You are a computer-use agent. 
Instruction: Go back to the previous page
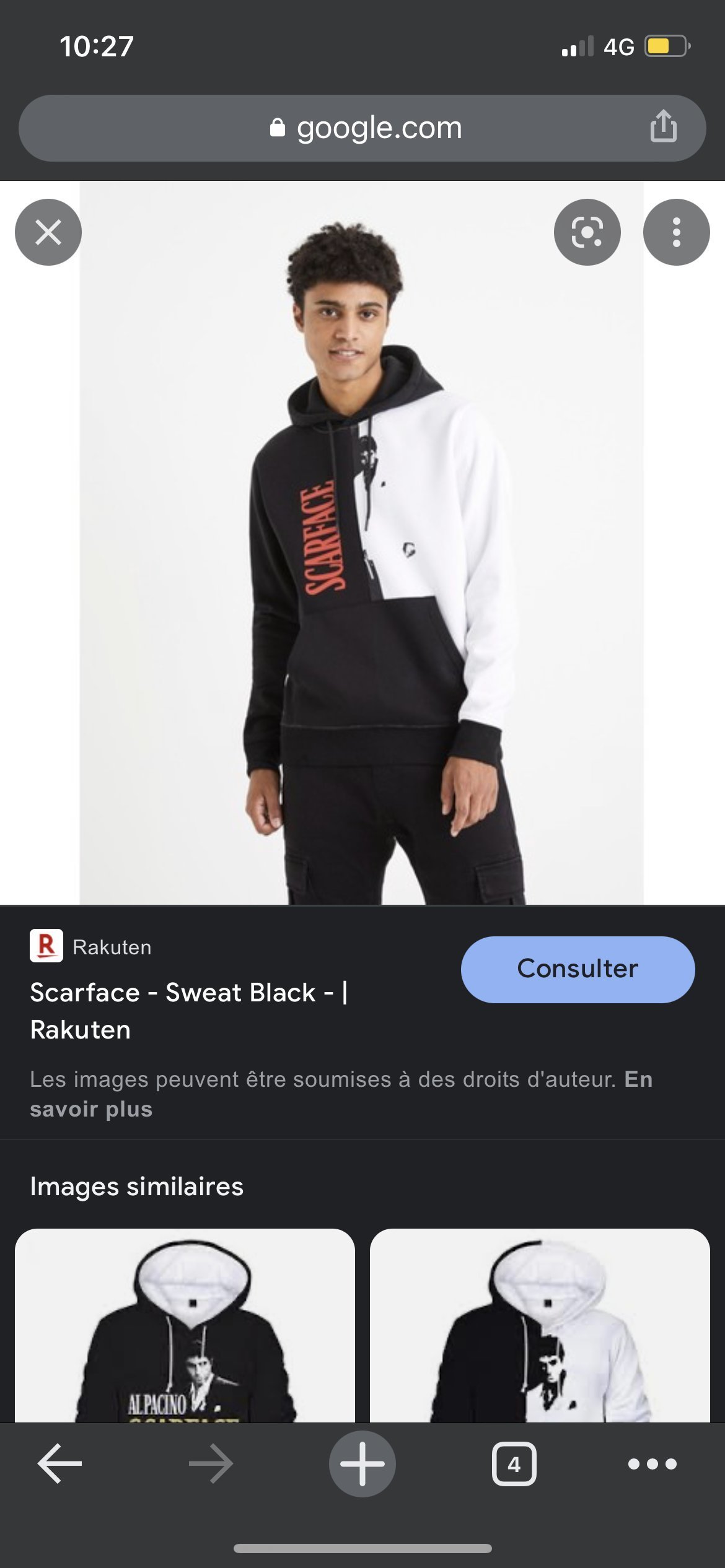click(59, 1464)
